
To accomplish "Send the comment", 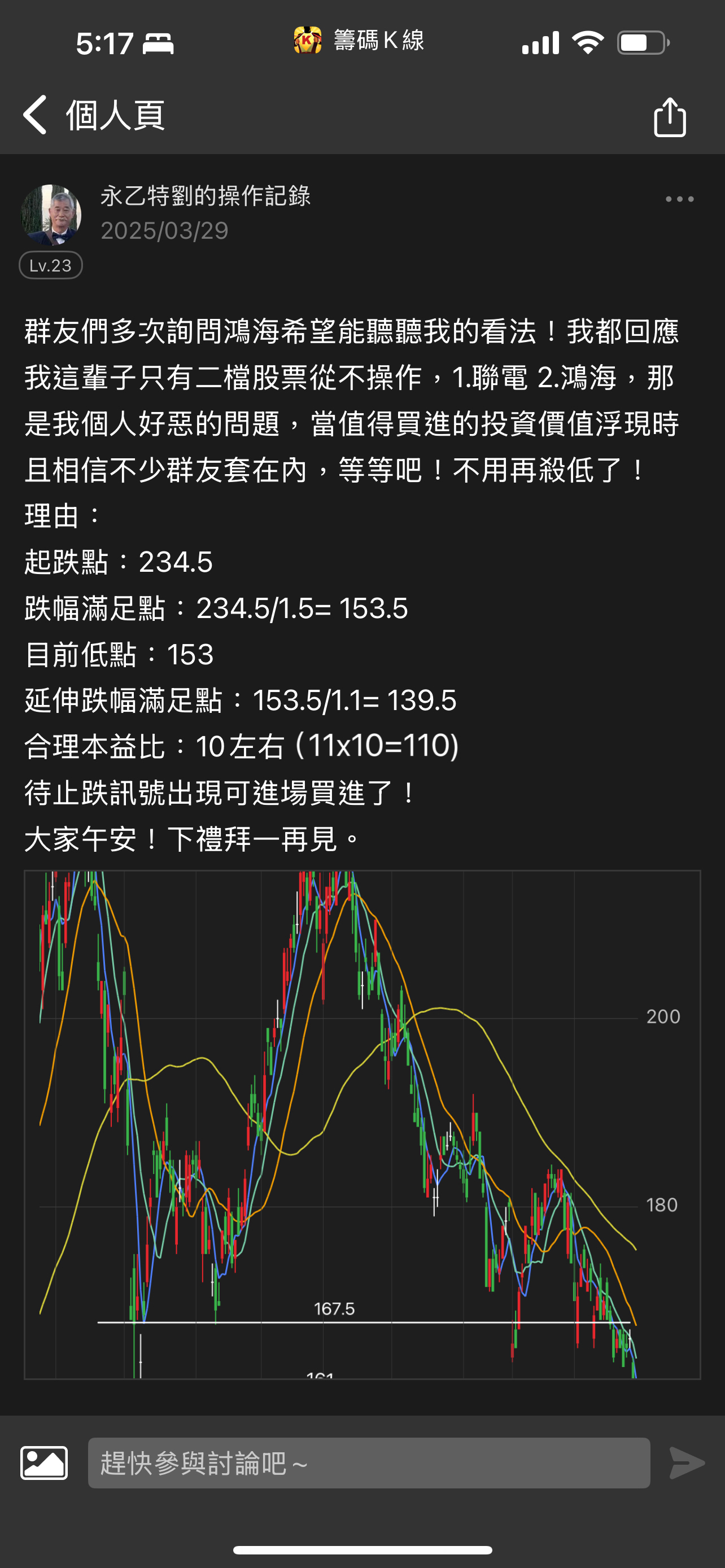I will 687,1462.
